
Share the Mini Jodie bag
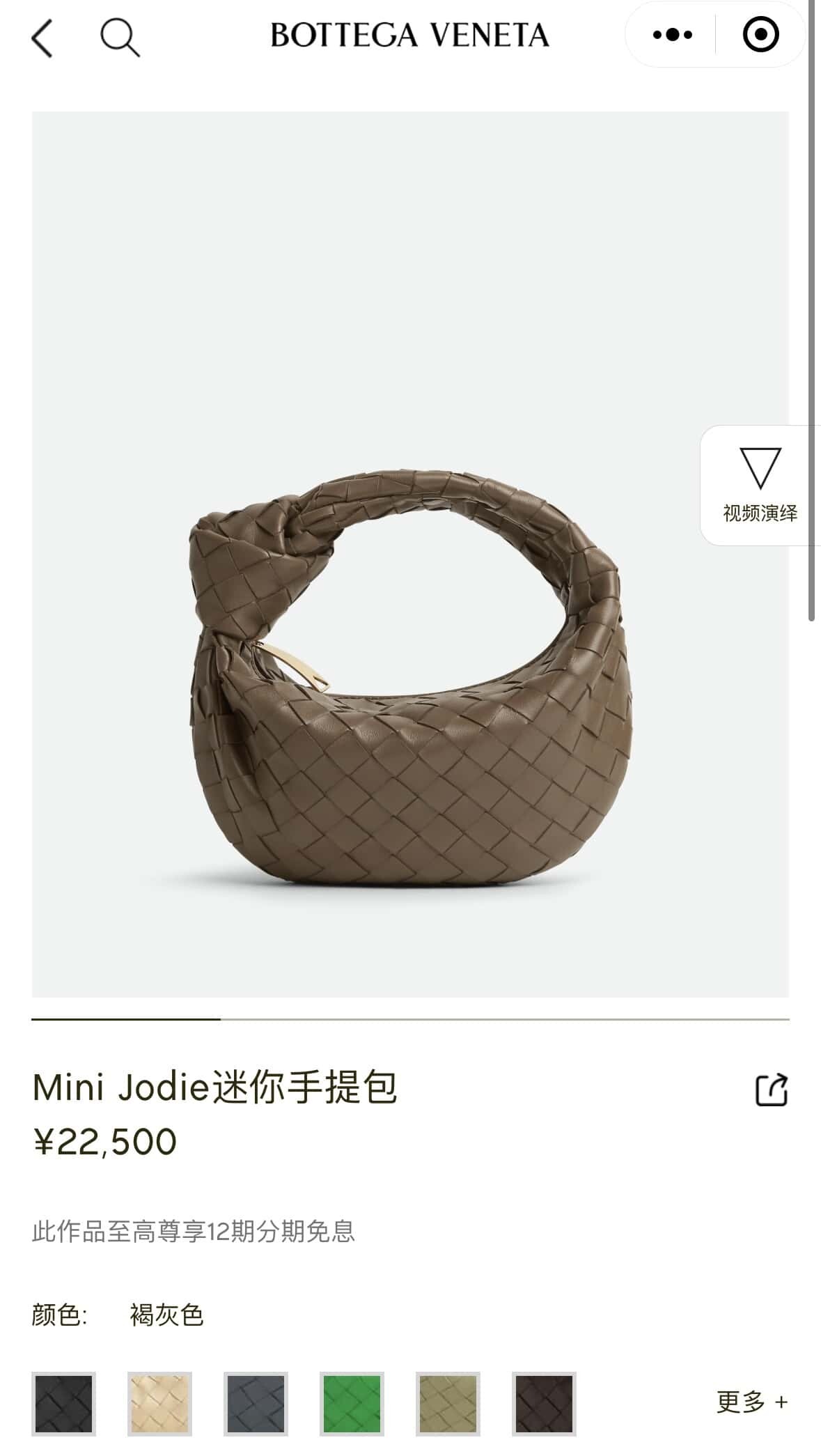coord(772,1090)
